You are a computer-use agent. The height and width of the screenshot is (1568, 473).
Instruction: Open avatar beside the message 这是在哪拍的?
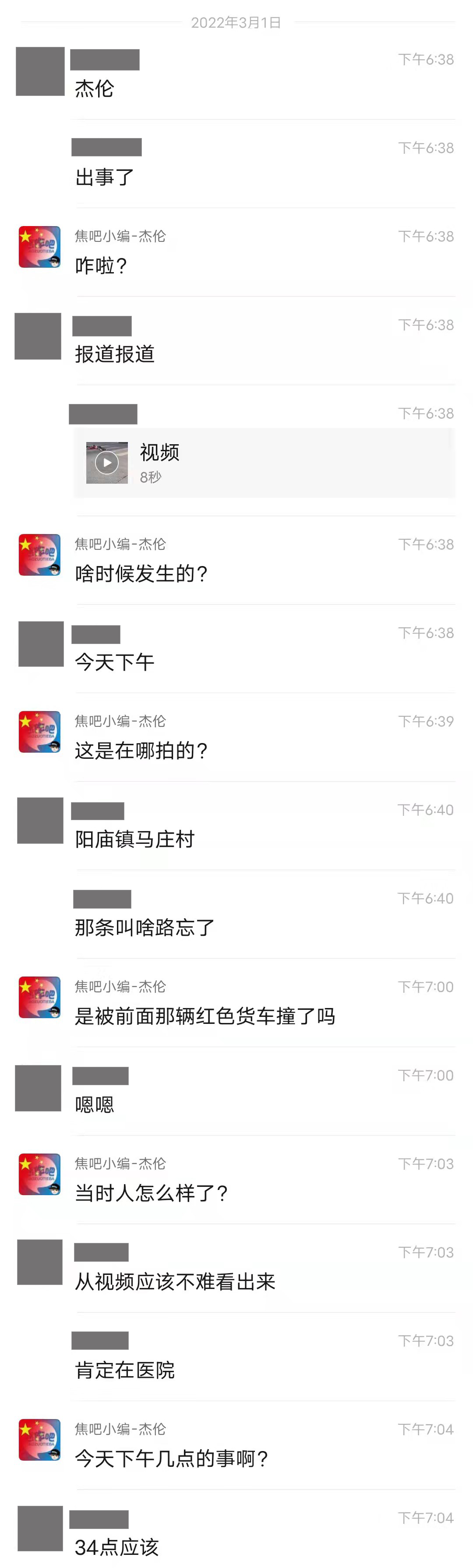point(39,732)
